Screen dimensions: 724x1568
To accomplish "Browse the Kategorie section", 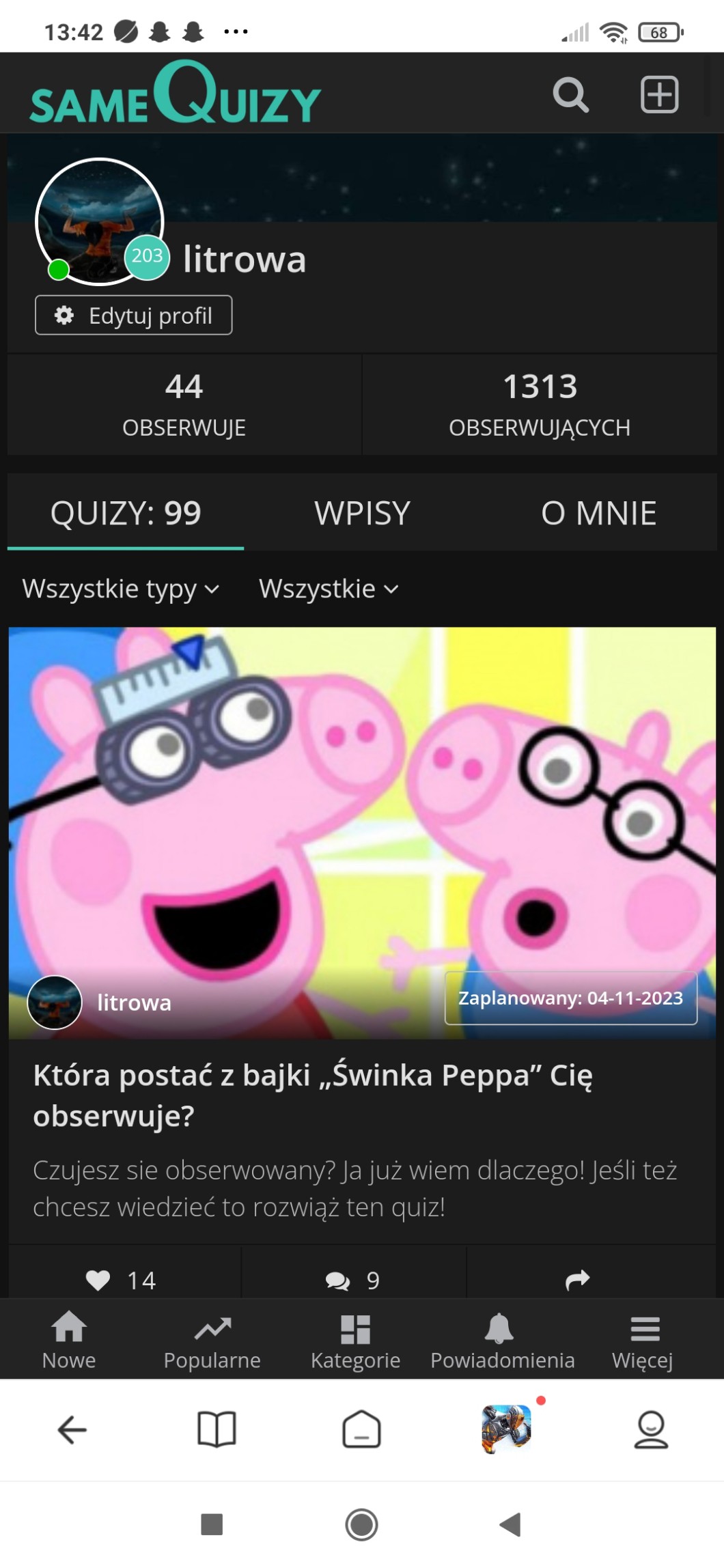I will [355, 1339].
